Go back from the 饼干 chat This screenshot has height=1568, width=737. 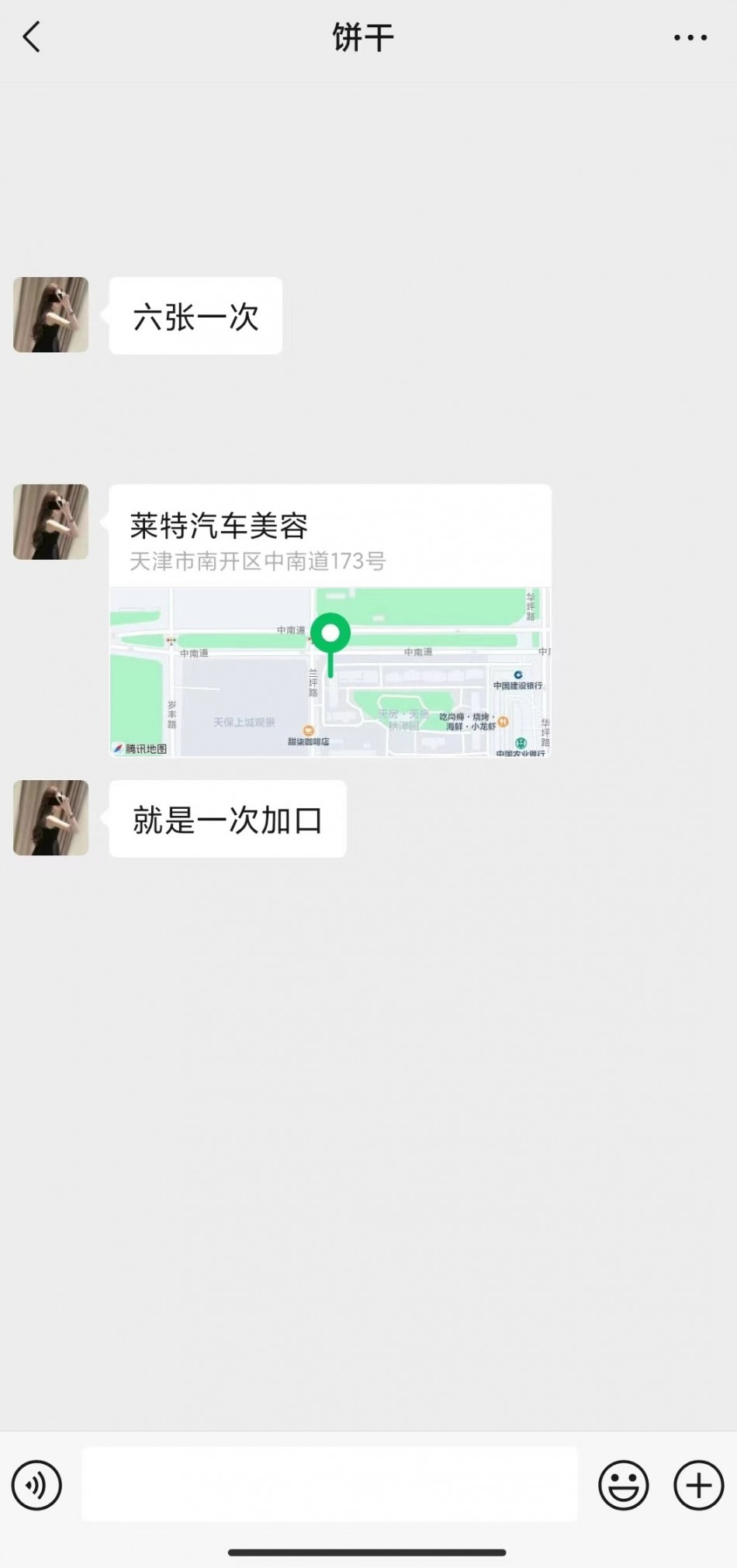pos(32,37)
